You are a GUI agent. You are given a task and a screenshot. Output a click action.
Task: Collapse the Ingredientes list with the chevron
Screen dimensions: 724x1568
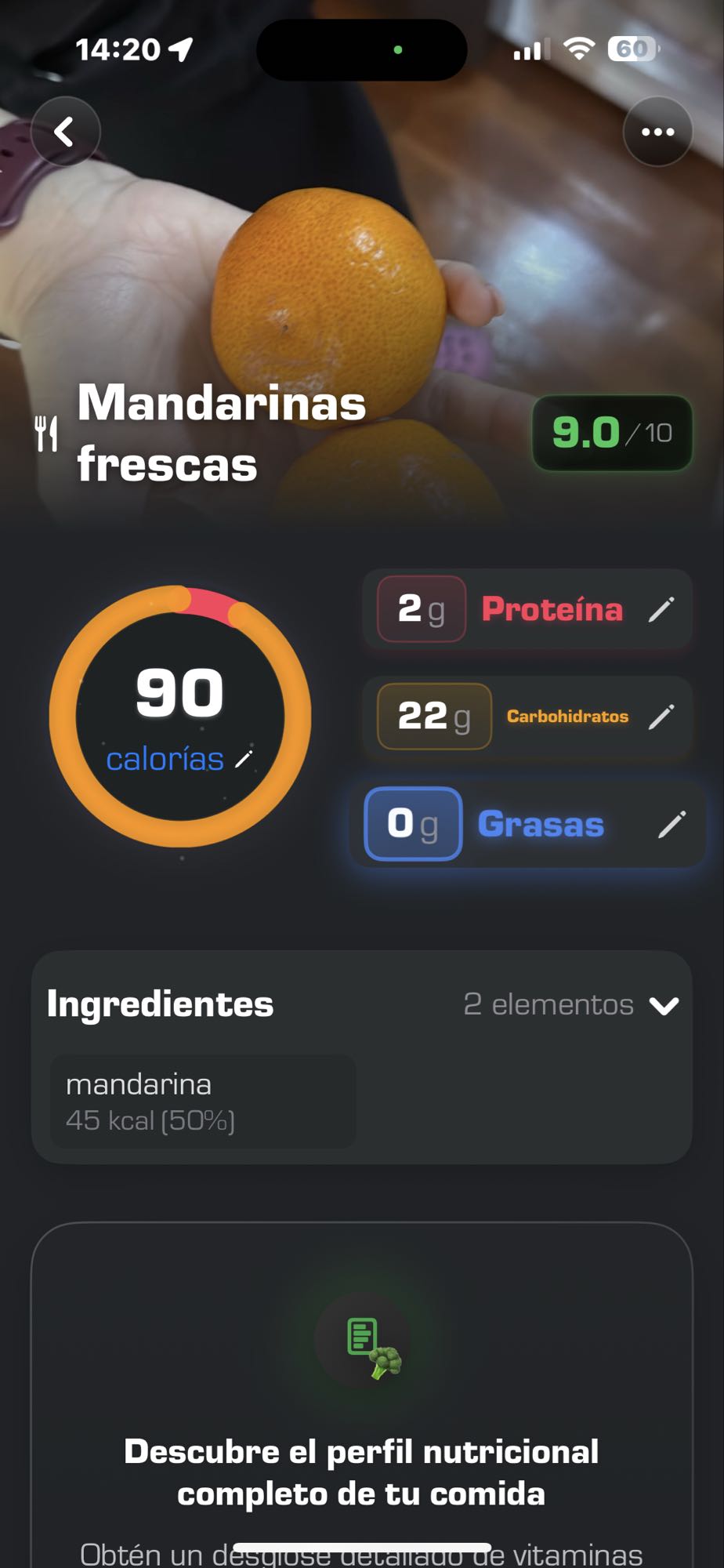664,1005
